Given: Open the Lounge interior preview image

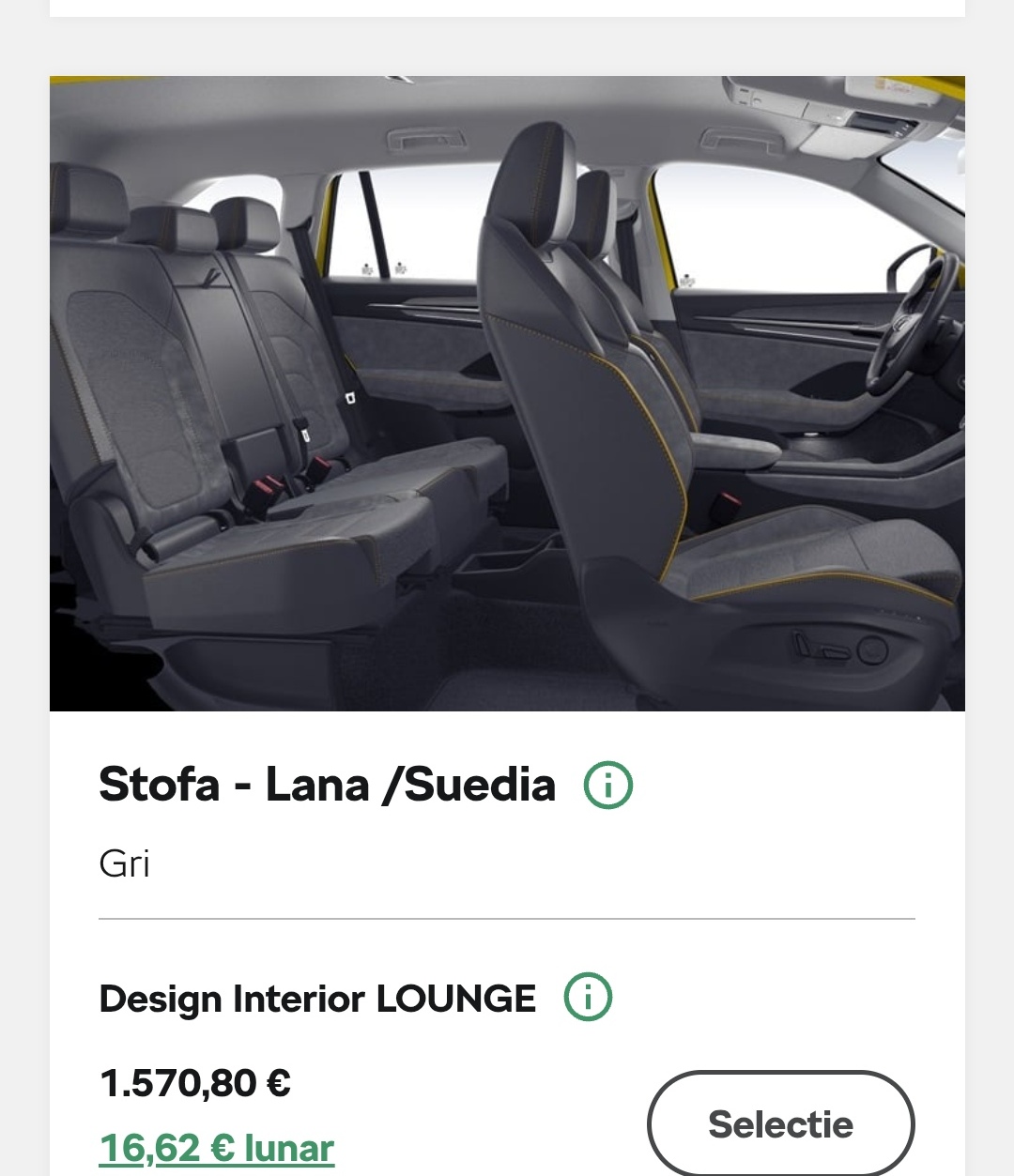Looking at the screenshot, I should 507,393.
